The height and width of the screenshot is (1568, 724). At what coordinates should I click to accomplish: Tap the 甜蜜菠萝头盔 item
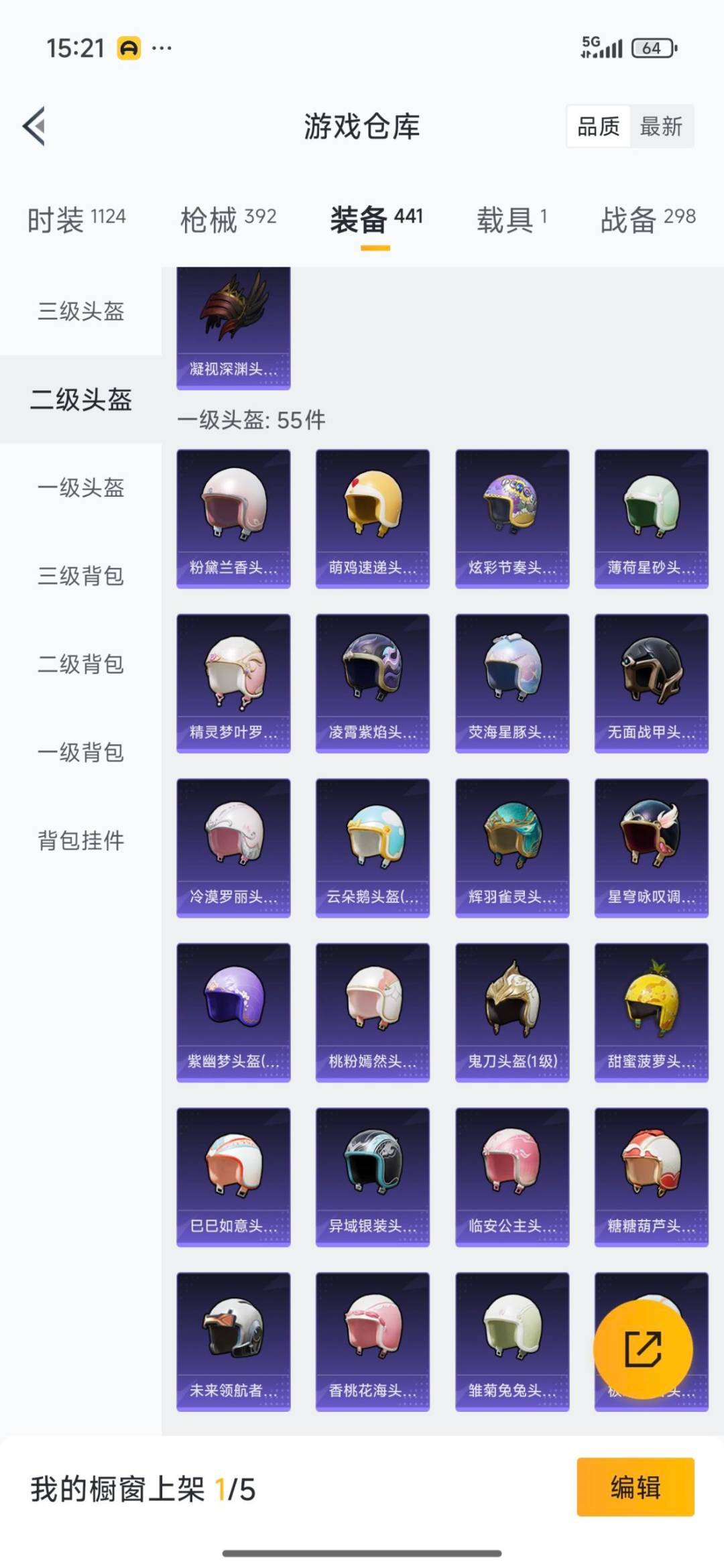click(x=651, y=1011)
